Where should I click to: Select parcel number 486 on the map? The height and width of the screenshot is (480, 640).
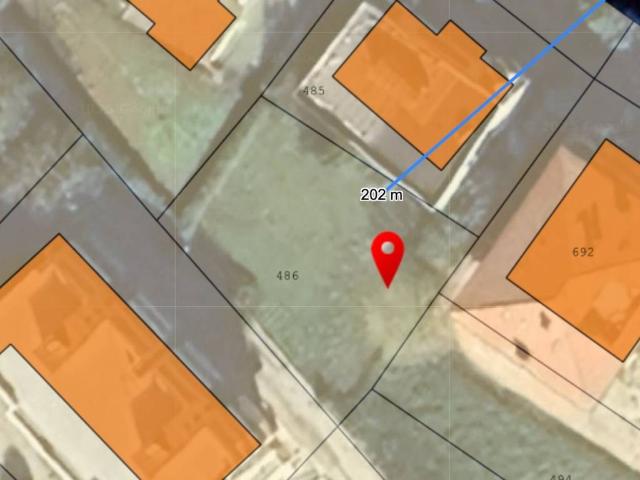point(287,275)
